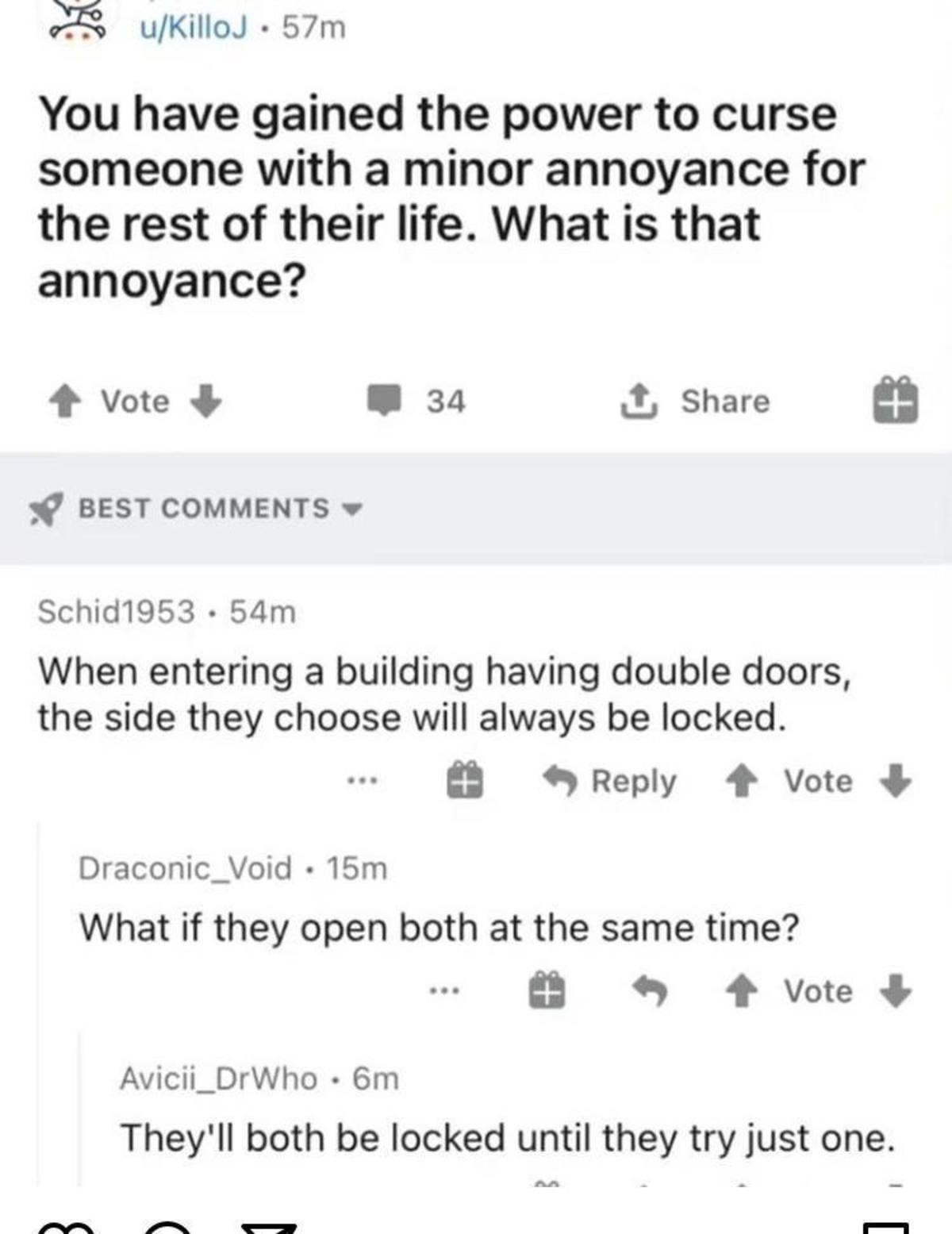This screenshot has width=952, height=1234.
Task: Reply to Draconic_Void's comment
Action: point(650,991)
